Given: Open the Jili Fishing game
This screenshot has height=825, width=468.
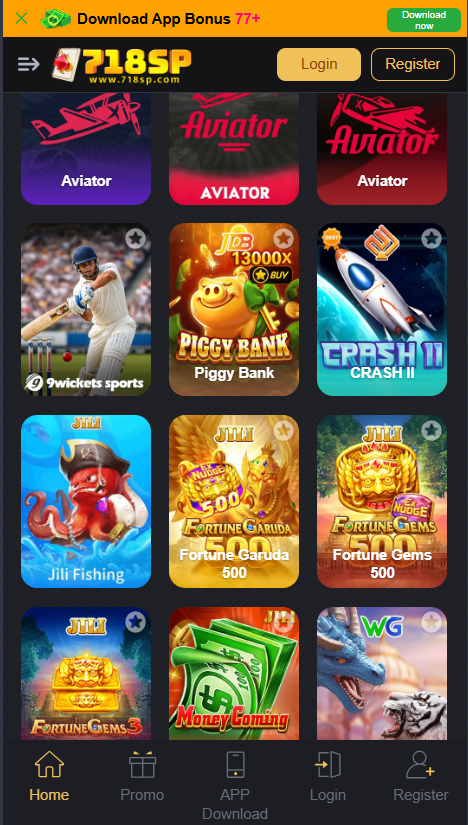Looking at the screenshot, I should coord(86,501).
